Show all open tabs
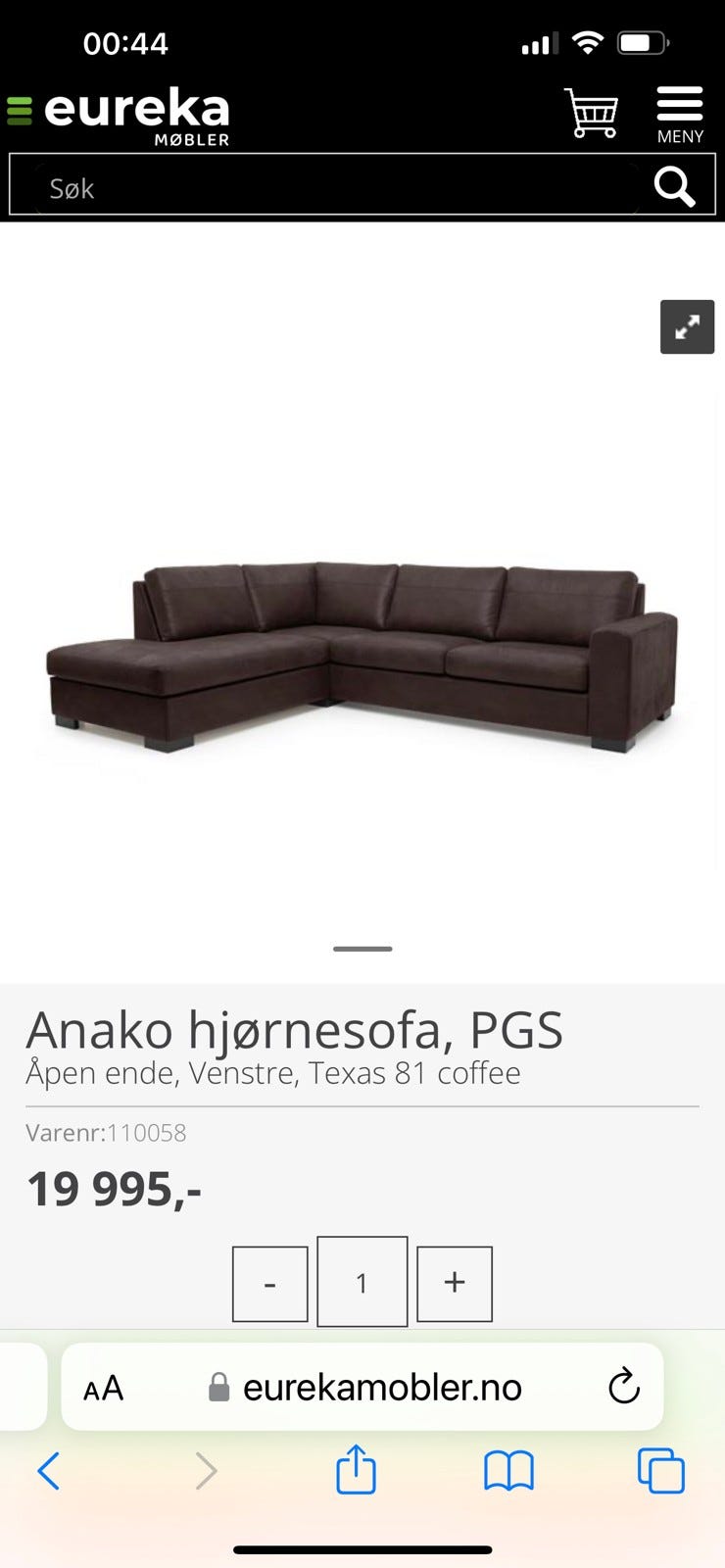 661,1471
